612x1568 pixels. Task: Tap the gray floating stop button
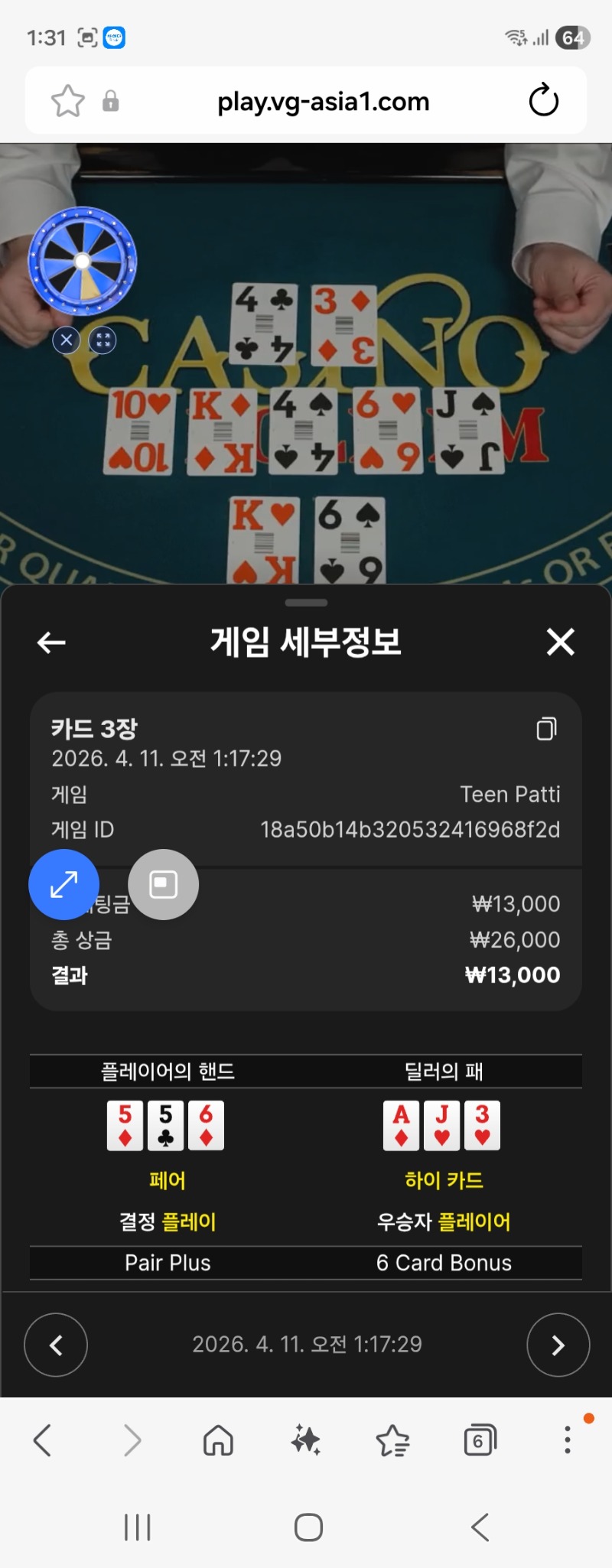[163, 884]
